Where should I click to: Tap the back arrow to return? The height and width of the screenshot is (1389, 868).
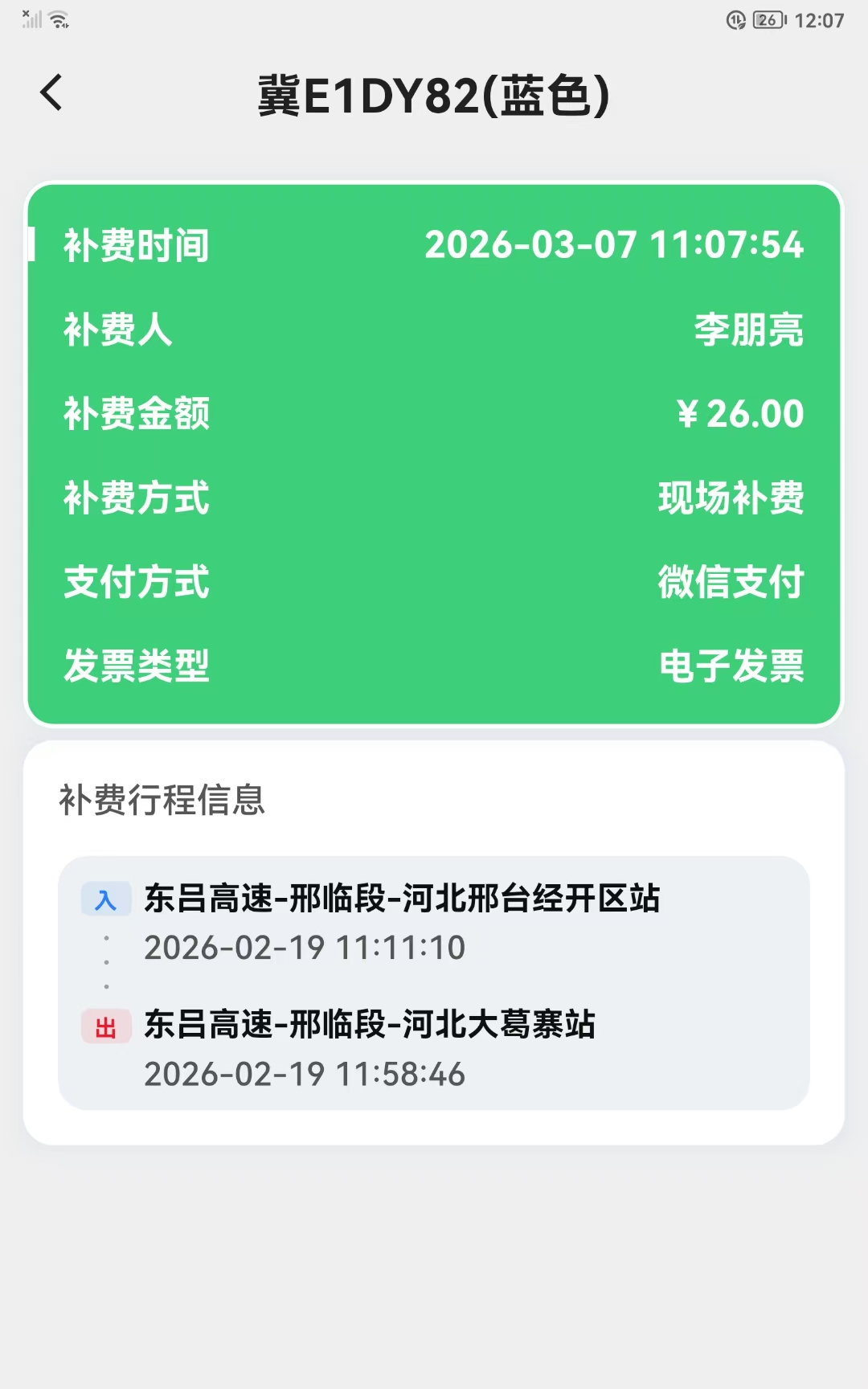pyautogui.click(x=51, y=92)
